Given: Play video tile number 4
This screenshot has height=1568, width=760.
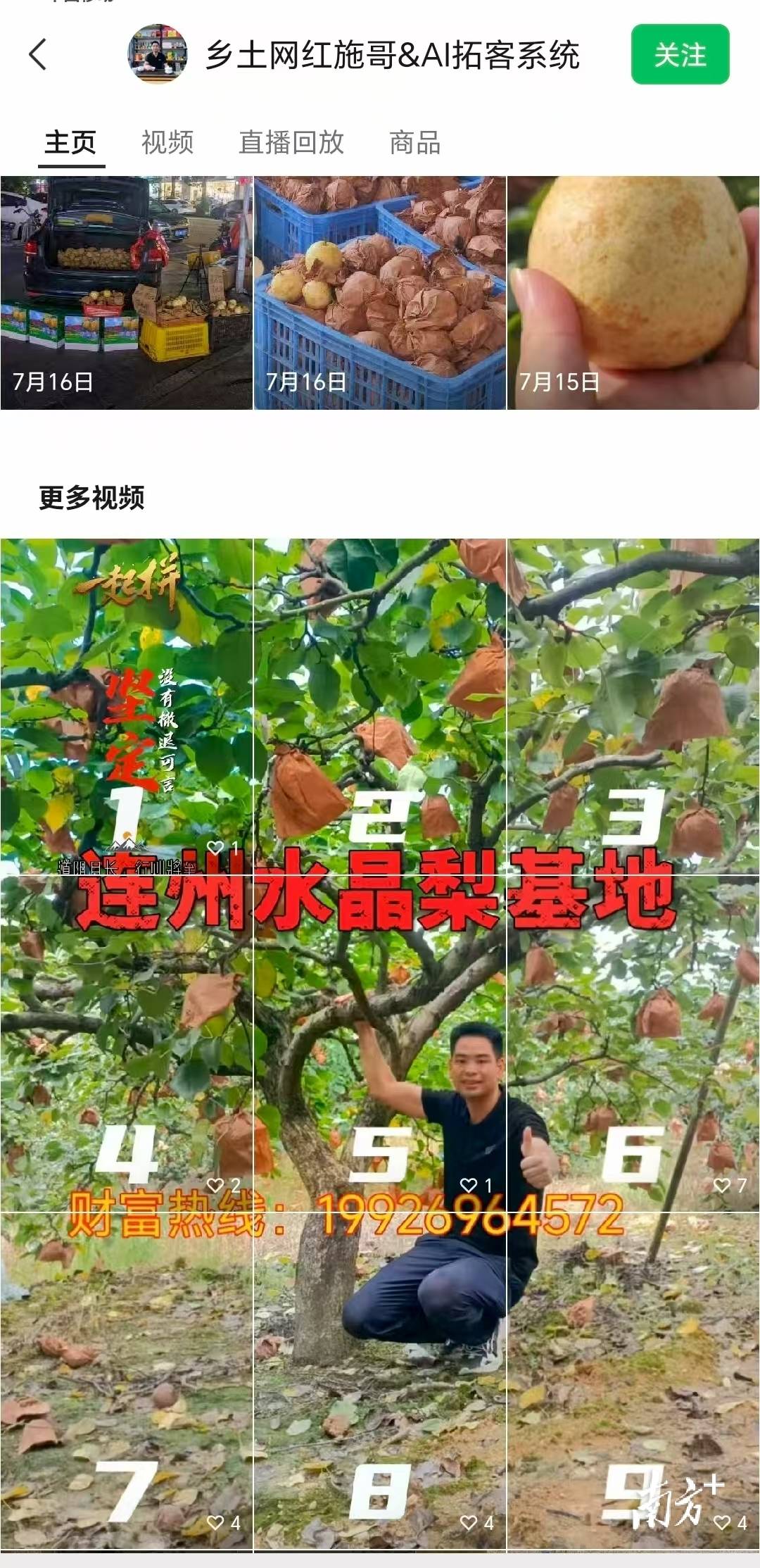Looking at the screenshot, I should tap(127, 1042).
